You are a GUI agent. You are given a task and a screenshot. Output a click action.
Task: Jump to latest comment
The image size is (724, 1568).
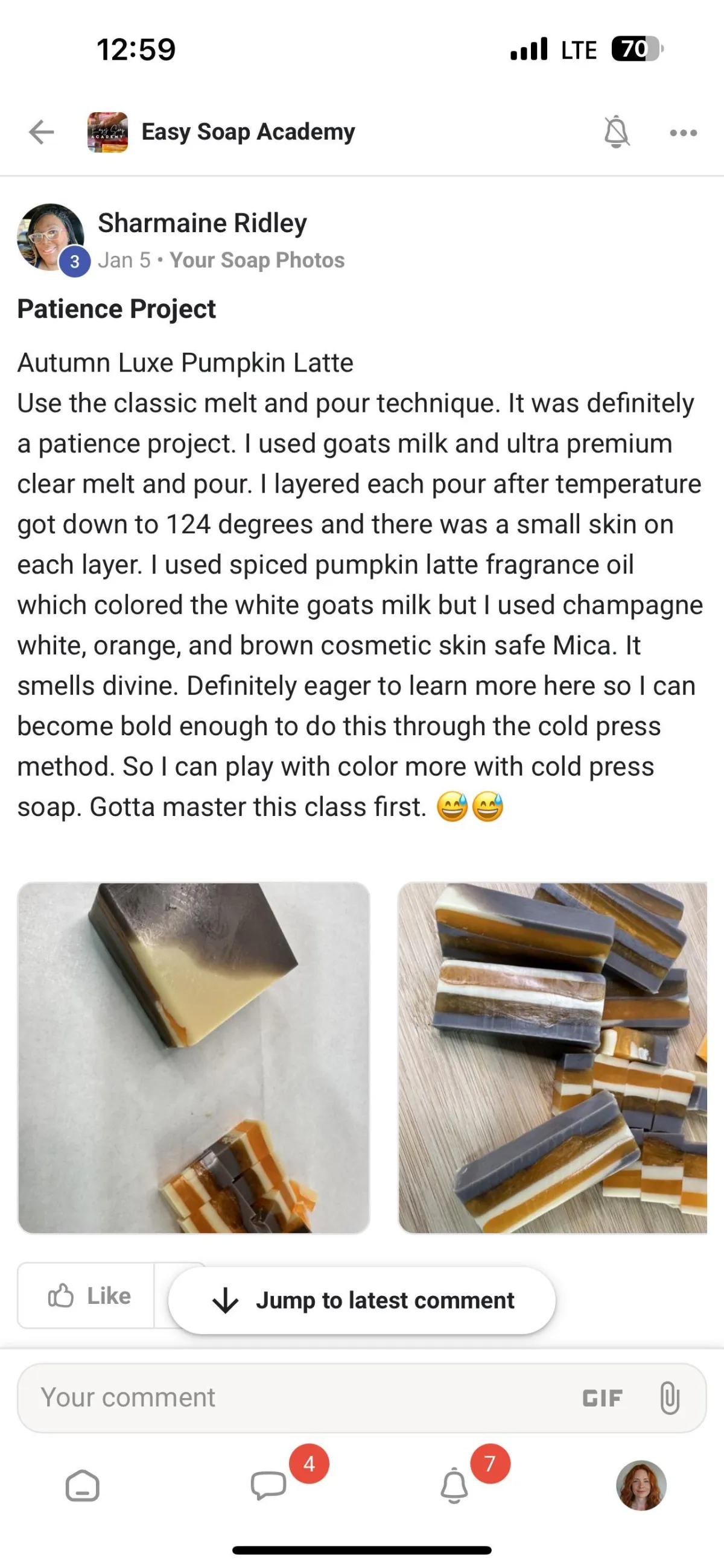tap(361, 1300)
